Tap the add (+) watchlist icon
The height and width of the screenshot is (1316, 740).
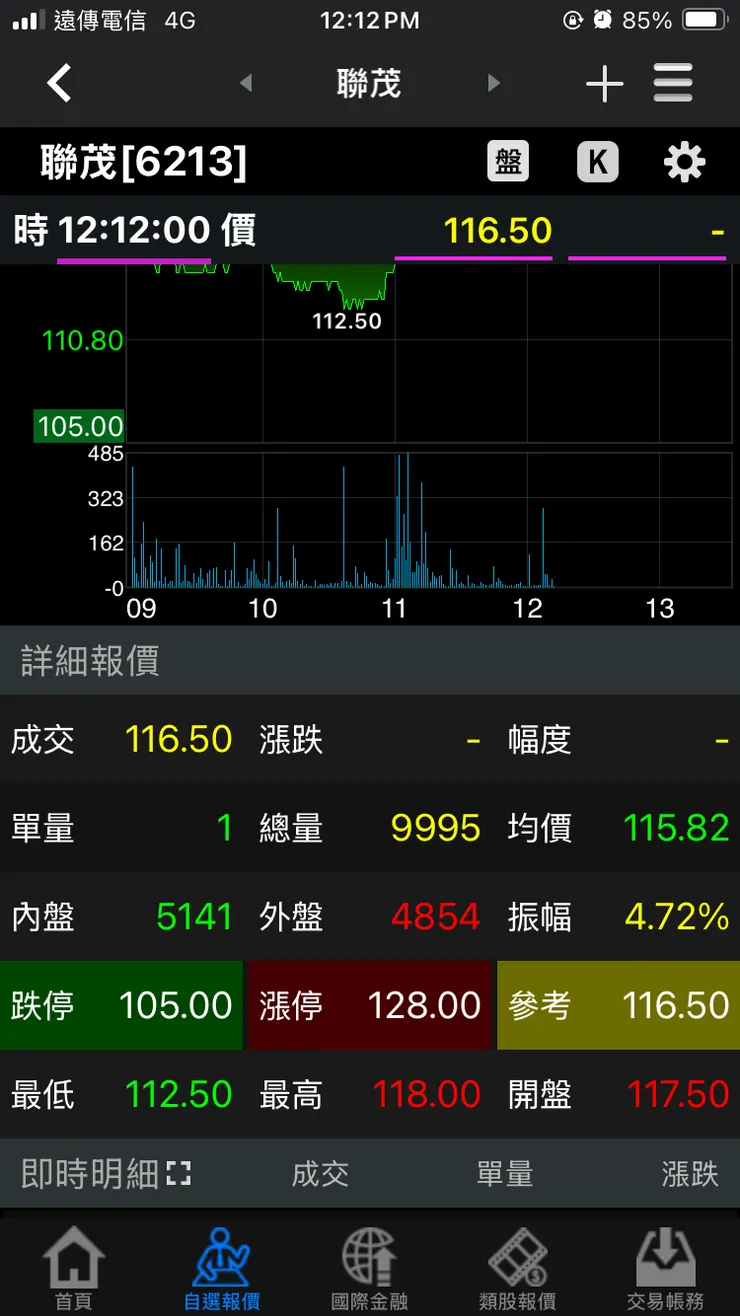604,84
